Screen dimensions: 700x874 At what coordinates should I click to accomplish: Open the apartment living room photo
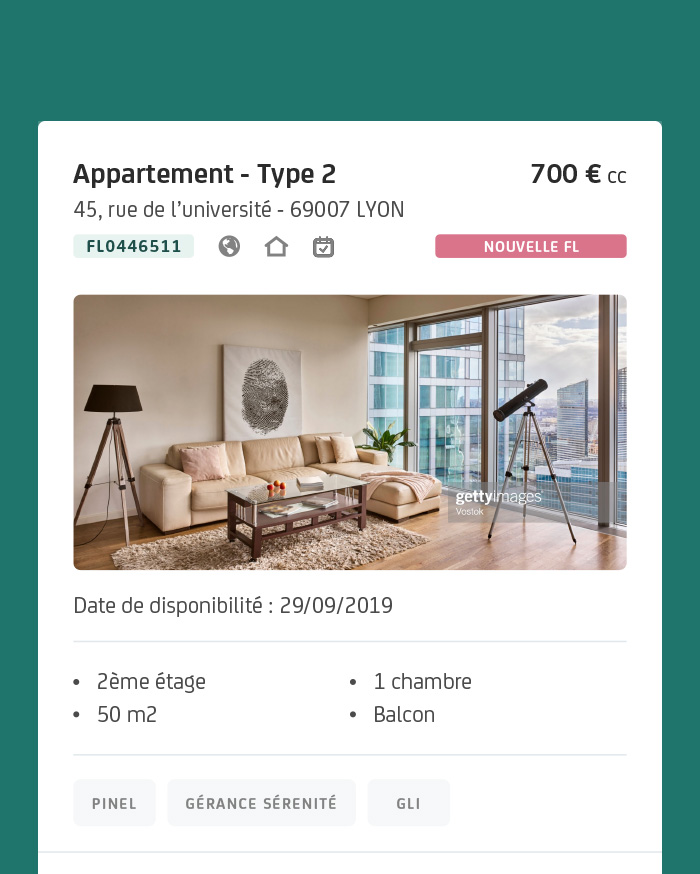coord(350,432)
